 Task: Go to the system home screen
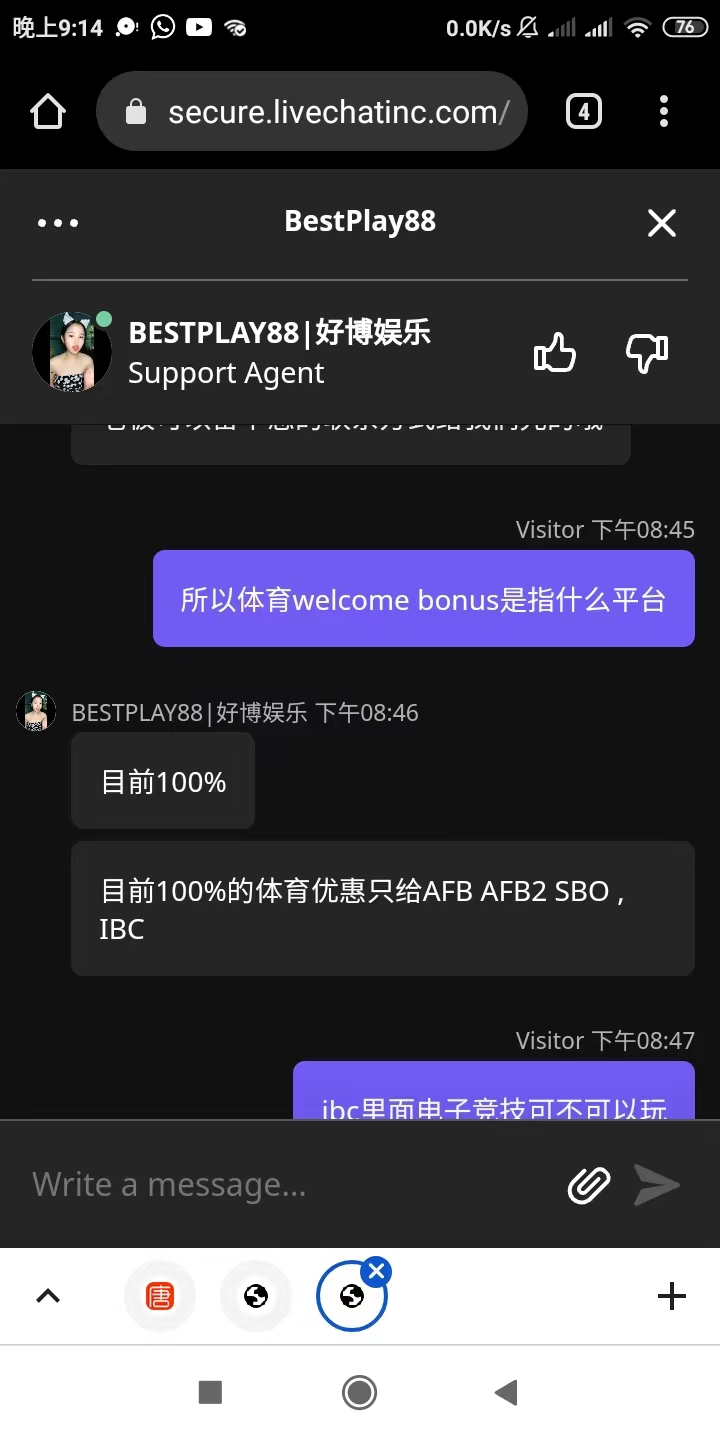point(359,1392)
